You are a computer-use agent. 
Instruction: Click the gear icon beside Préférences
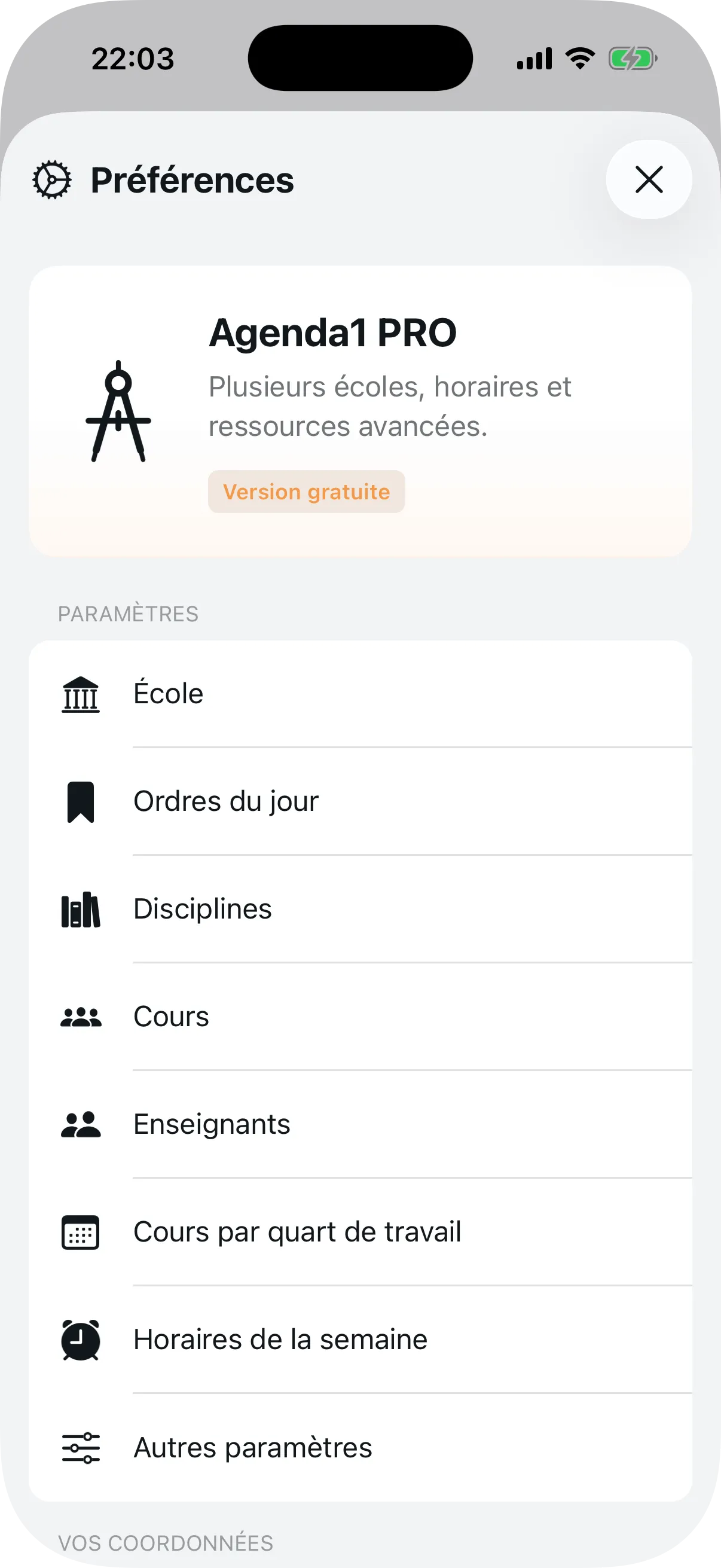point(51,180)
